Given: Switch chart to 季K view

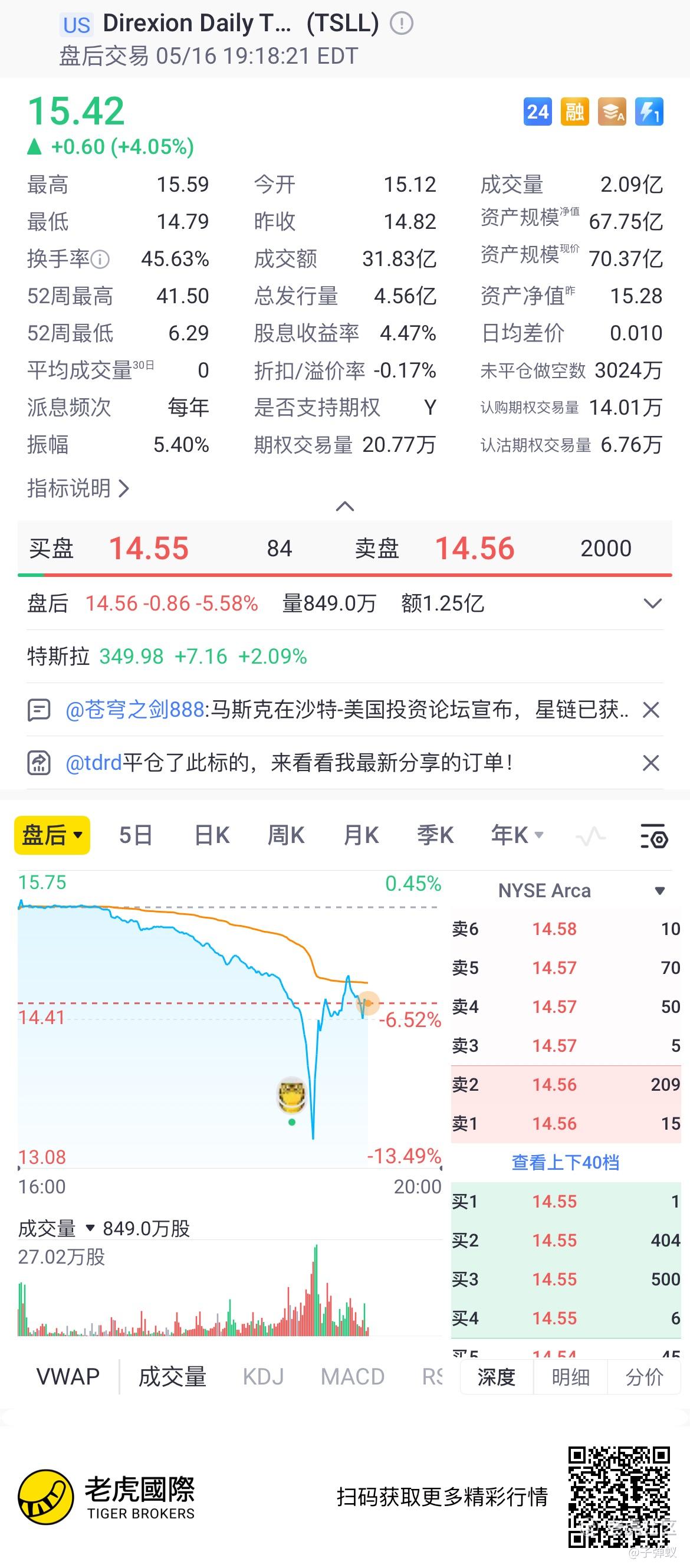Looking at the screenshot, I should click(x=435, y=835).
